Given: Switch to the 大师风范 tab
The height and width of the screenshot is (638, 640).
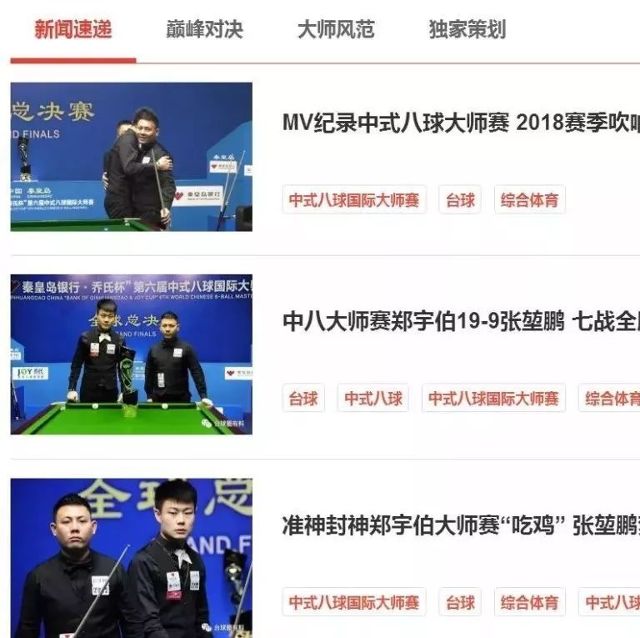Looking at the screenshot, I should point(335,29).
